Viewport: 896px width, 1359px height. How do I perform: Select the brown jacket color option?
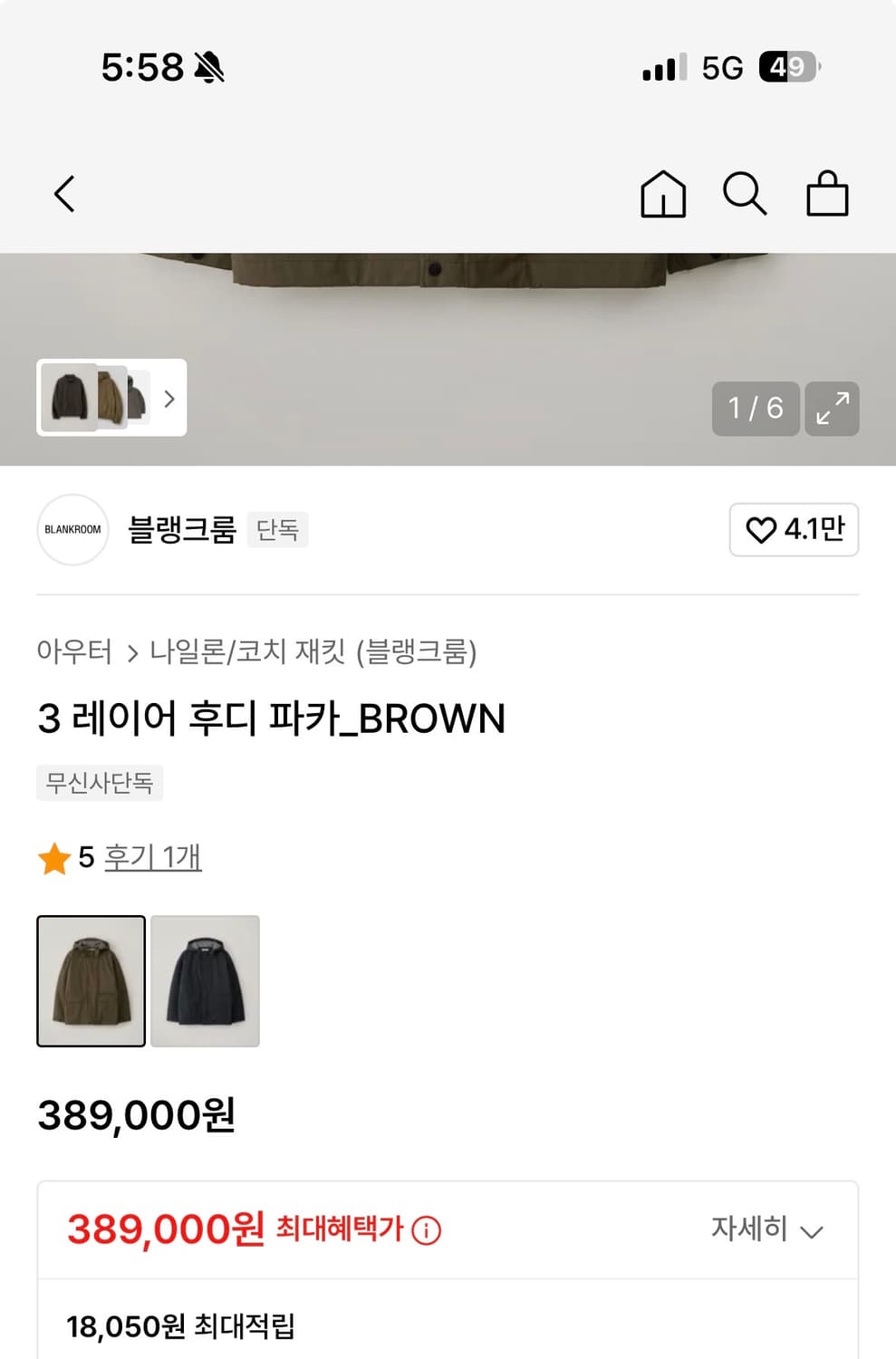point(91,981)
